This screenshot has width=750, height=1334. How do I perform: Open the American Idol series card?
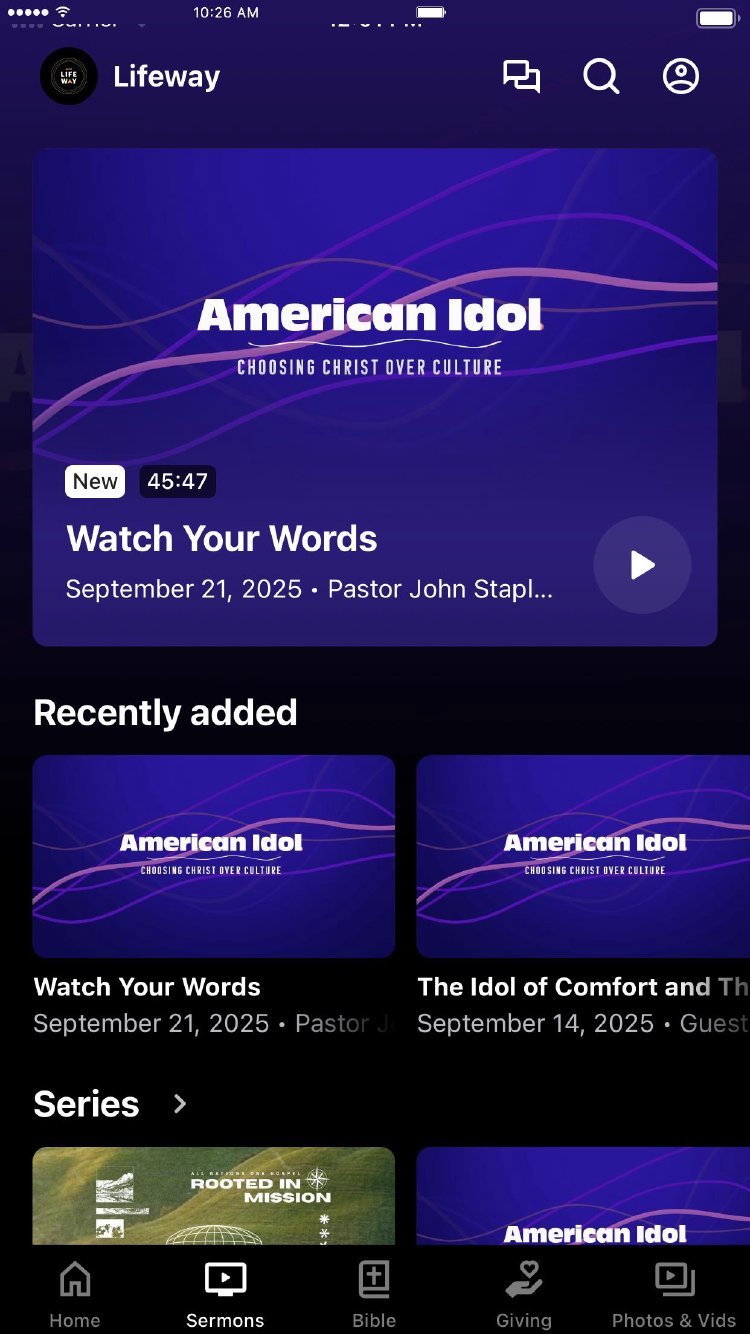click(x=583, y=1195)
